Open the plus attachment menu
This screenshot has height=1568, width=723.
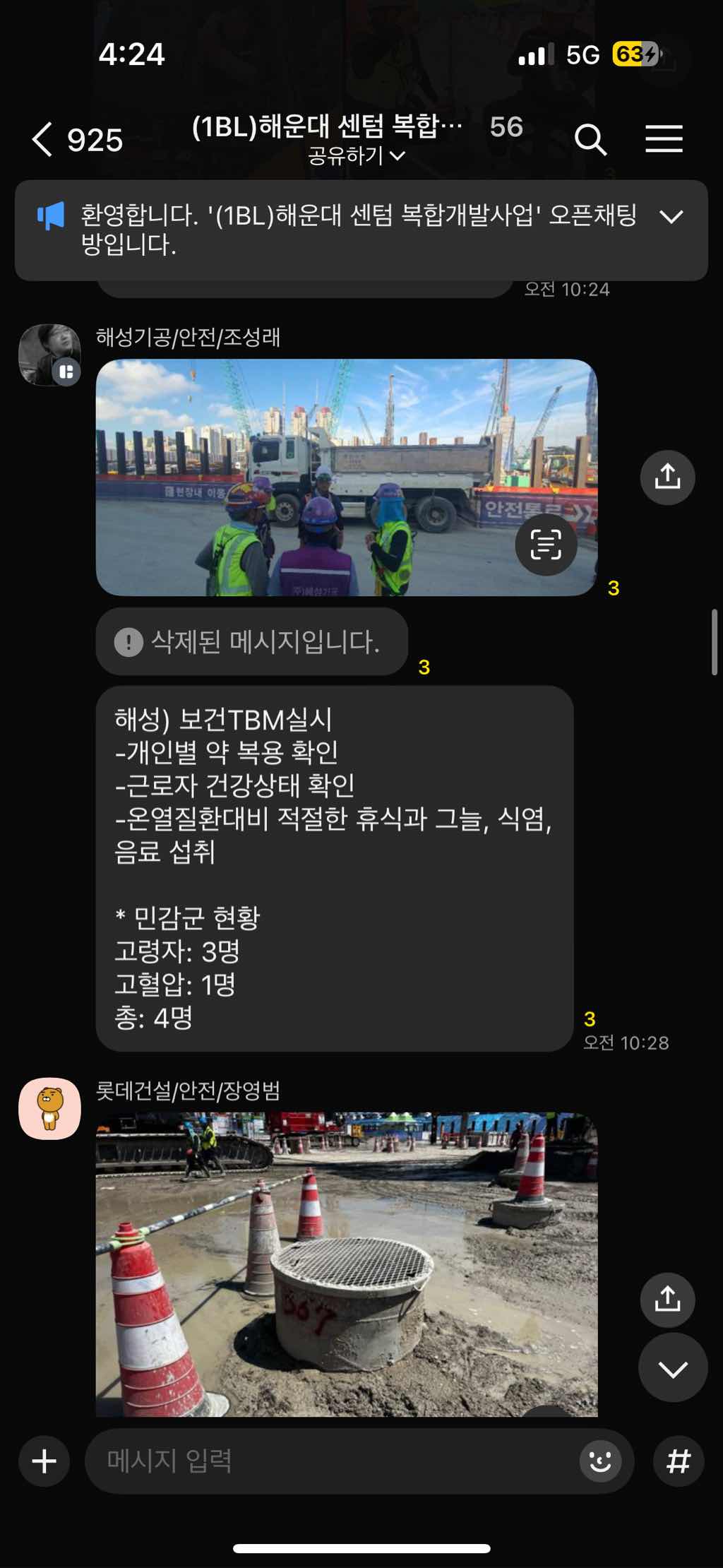click(44, 1461)
